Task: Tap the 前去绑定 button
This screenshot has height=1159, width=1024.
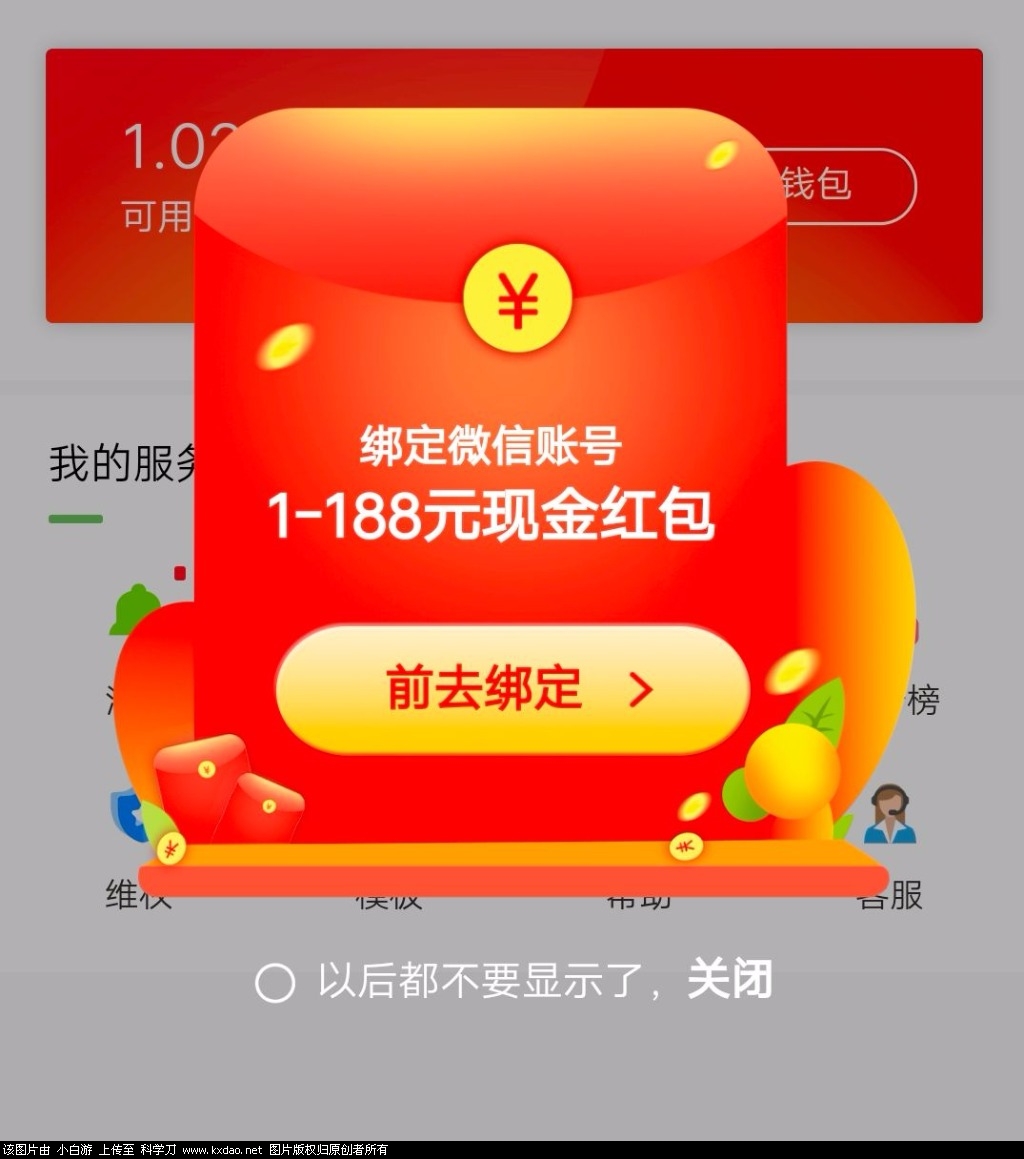Action: click(x=512, y=689)
